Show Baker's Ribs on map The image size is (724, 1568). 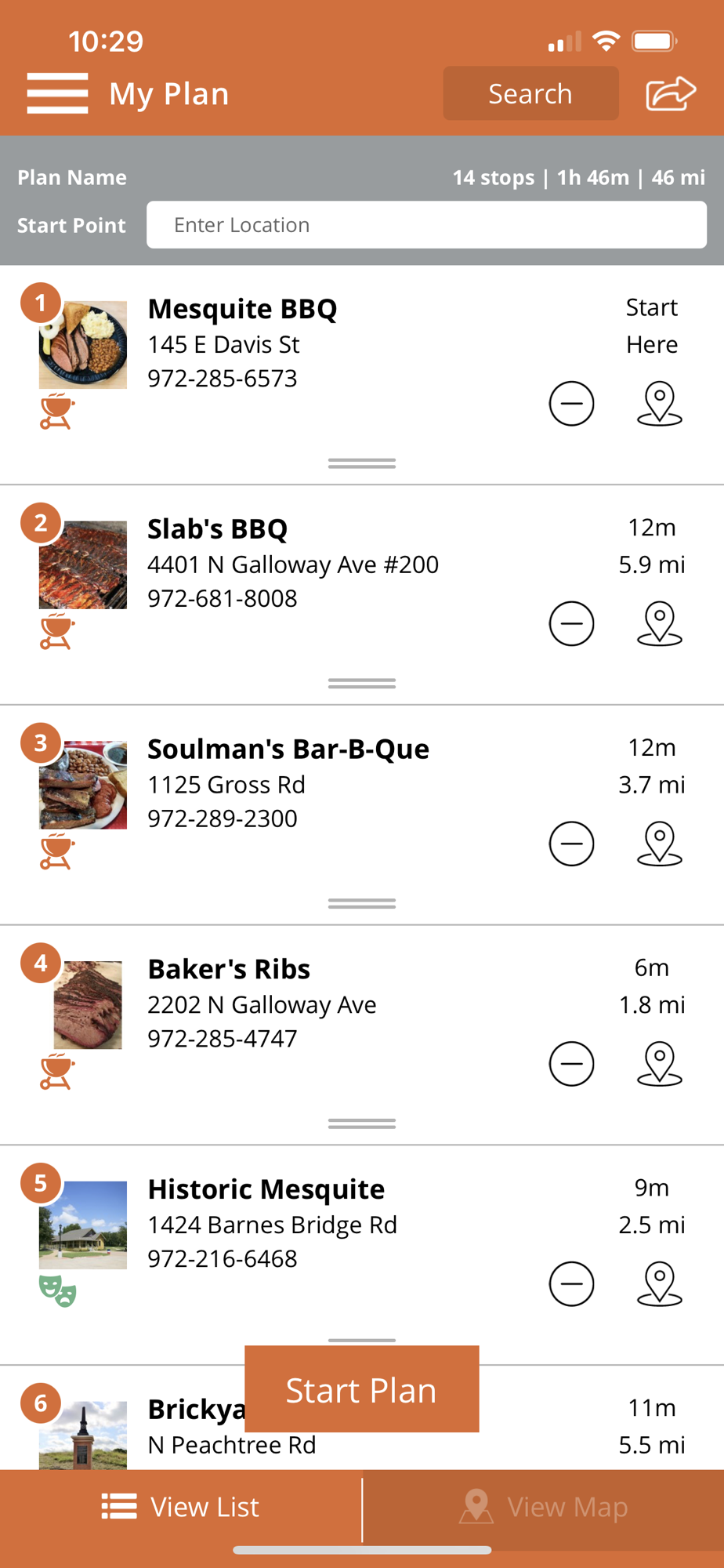pyautogui.click(x=660, y=1064)
